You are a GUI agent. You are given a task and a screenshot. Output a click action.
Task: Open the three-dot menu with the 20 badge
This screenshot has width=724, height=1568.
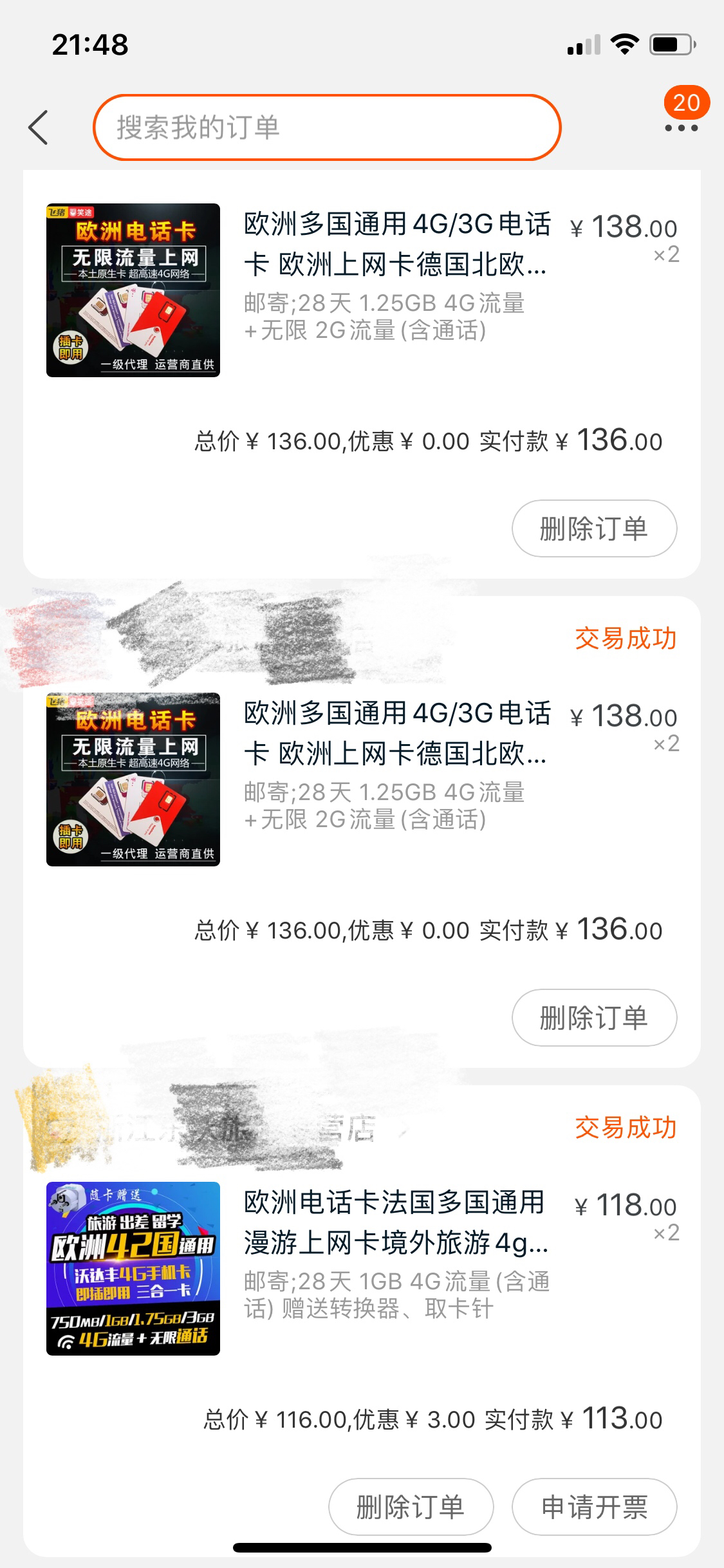(x=681, y=127)
